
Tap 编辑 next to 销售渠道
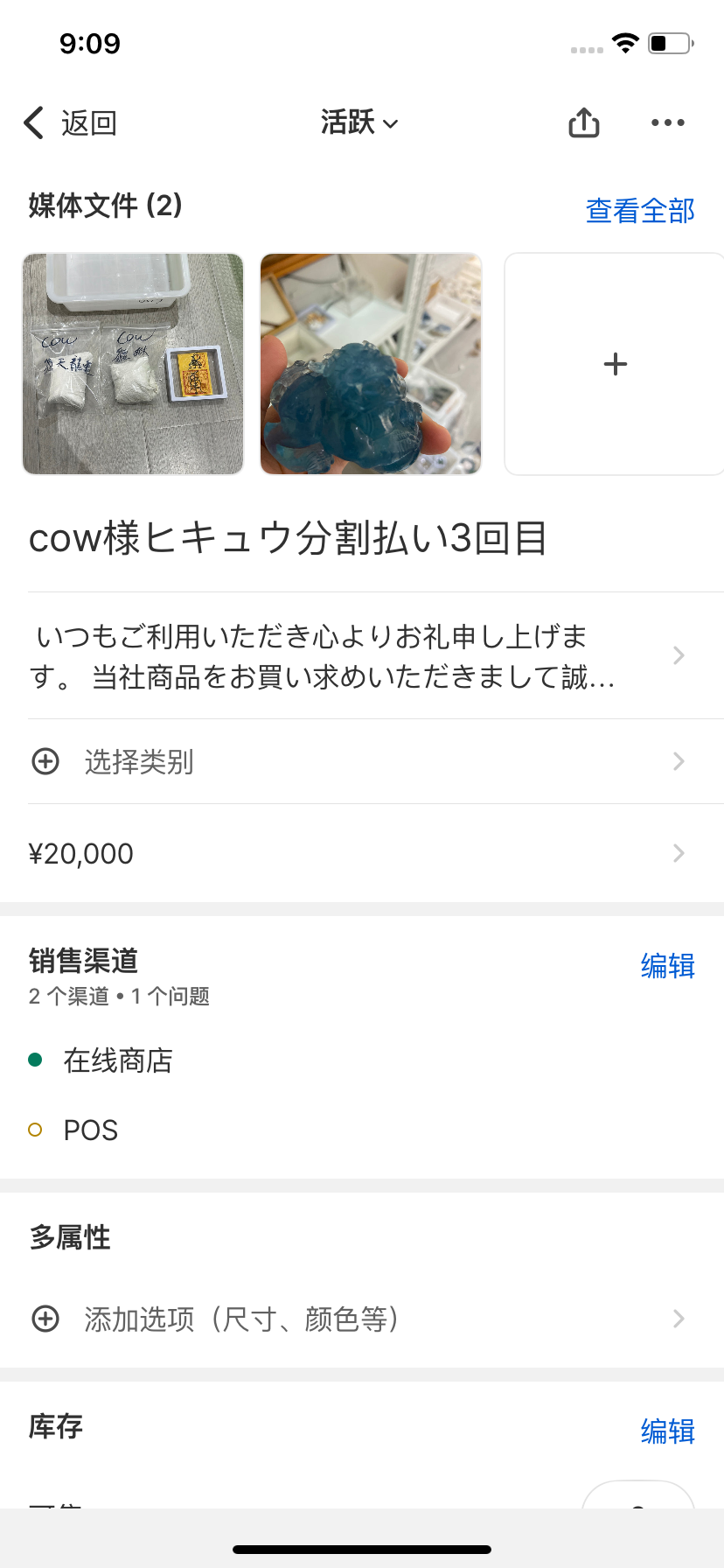click(669, 966)
